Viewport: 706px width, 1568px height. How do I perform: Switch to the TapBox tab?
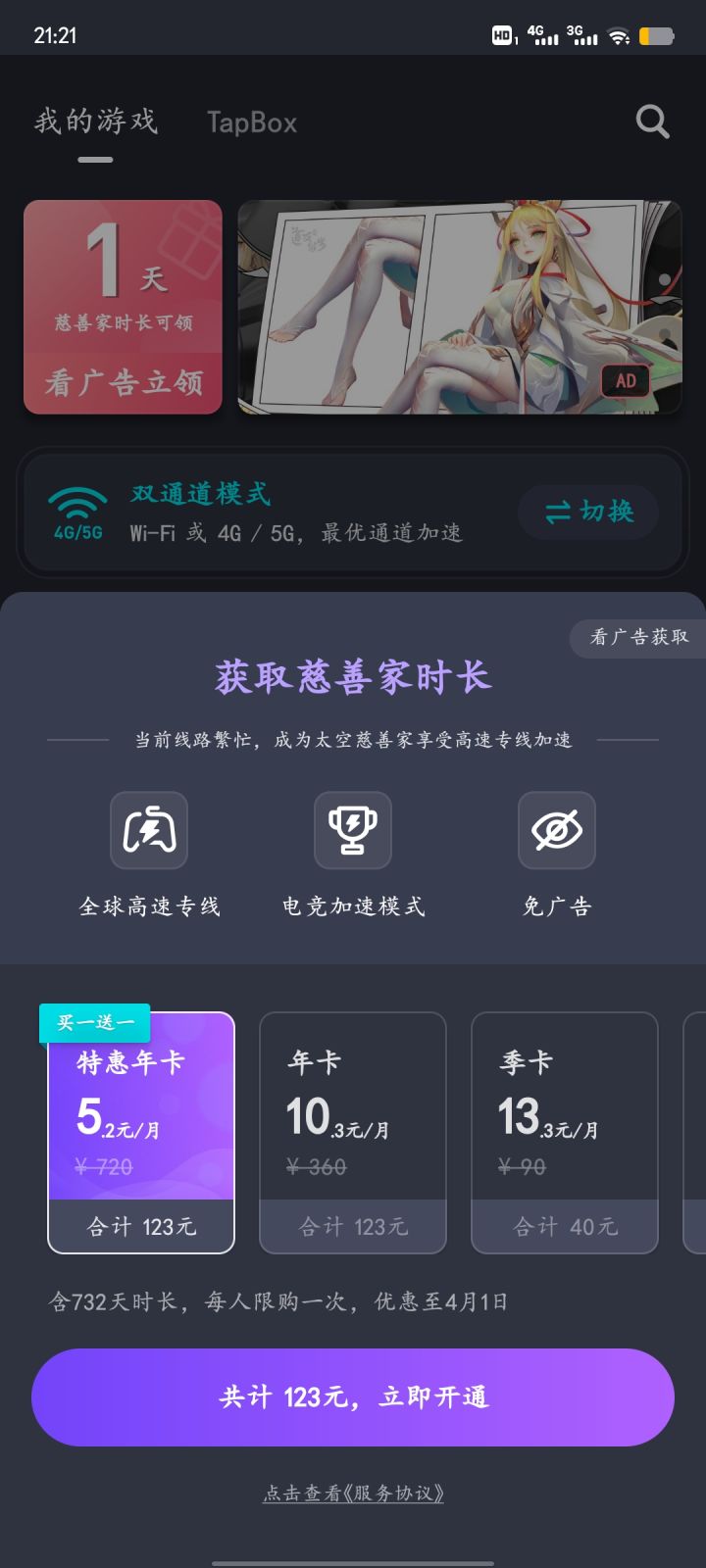[x=252, y=121]
